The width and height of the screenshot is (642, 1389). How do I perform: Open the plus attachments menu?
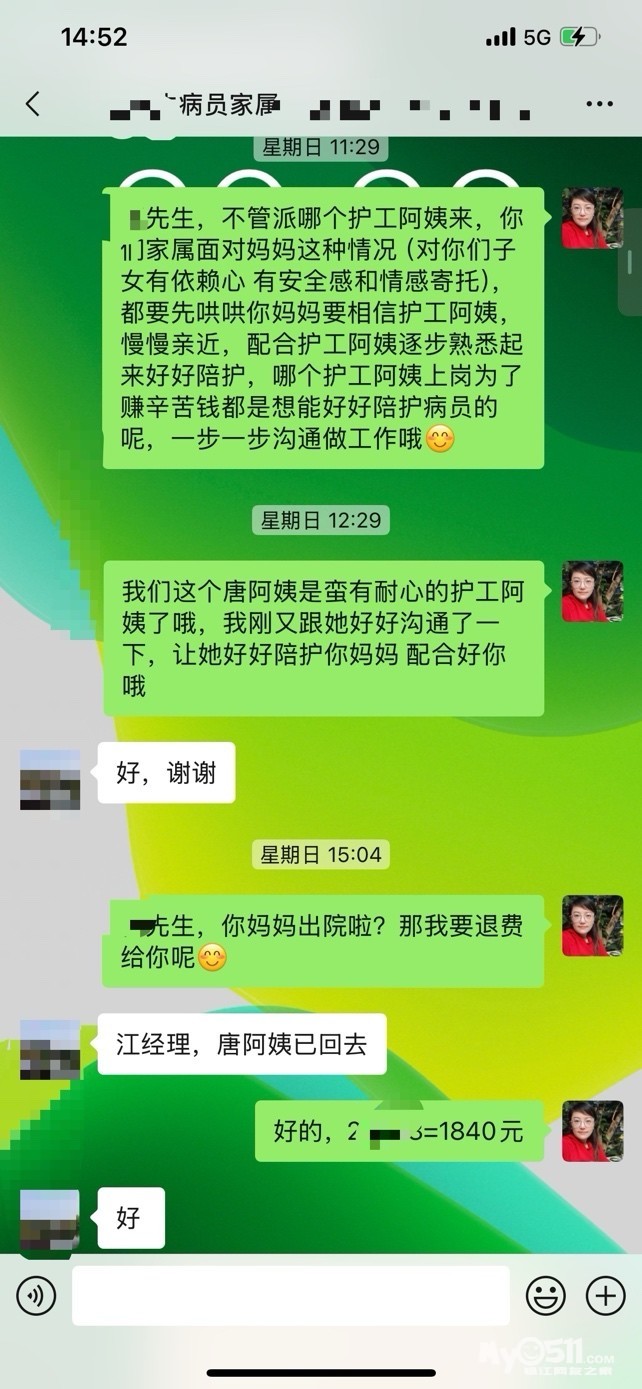[605, 1296]
